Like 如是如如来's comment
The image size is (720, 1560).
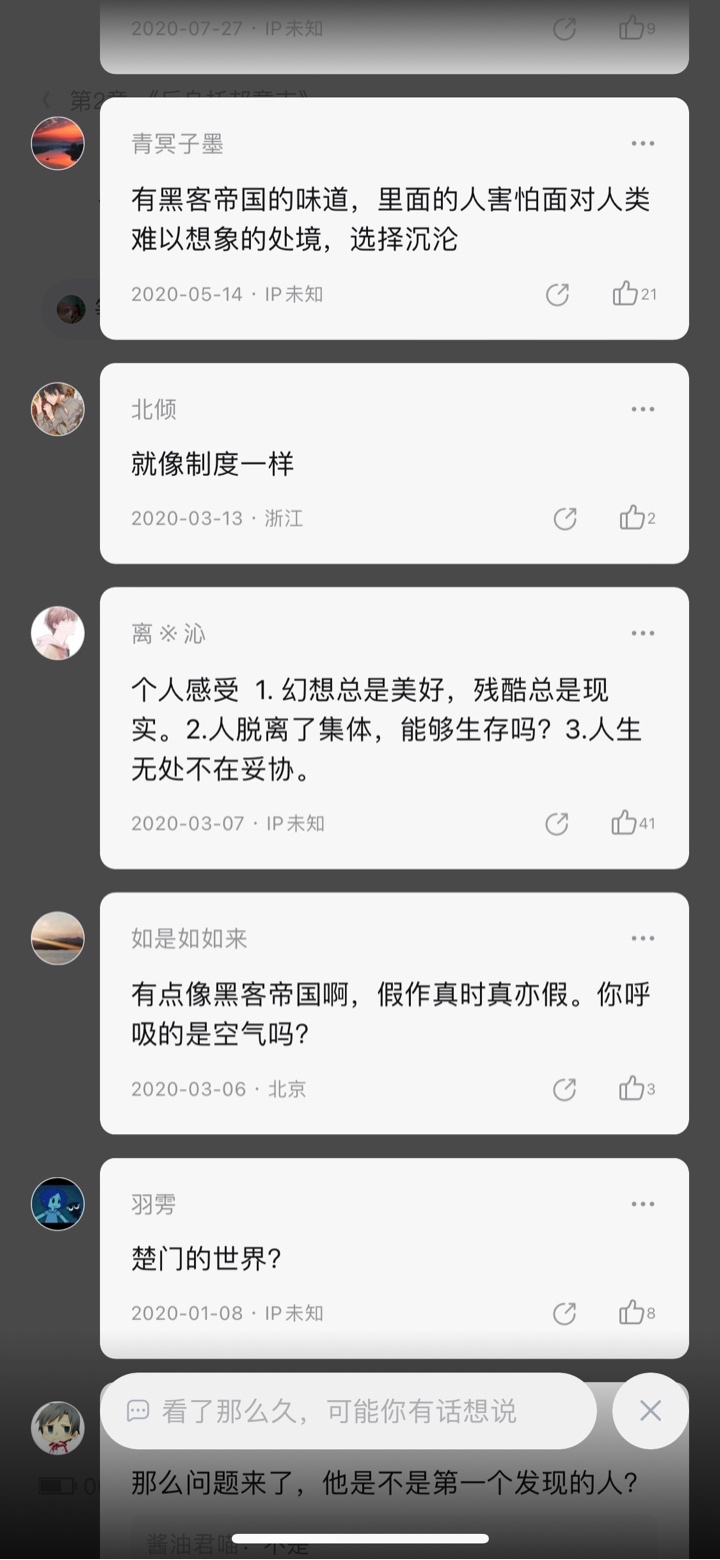click(637, 1089)
